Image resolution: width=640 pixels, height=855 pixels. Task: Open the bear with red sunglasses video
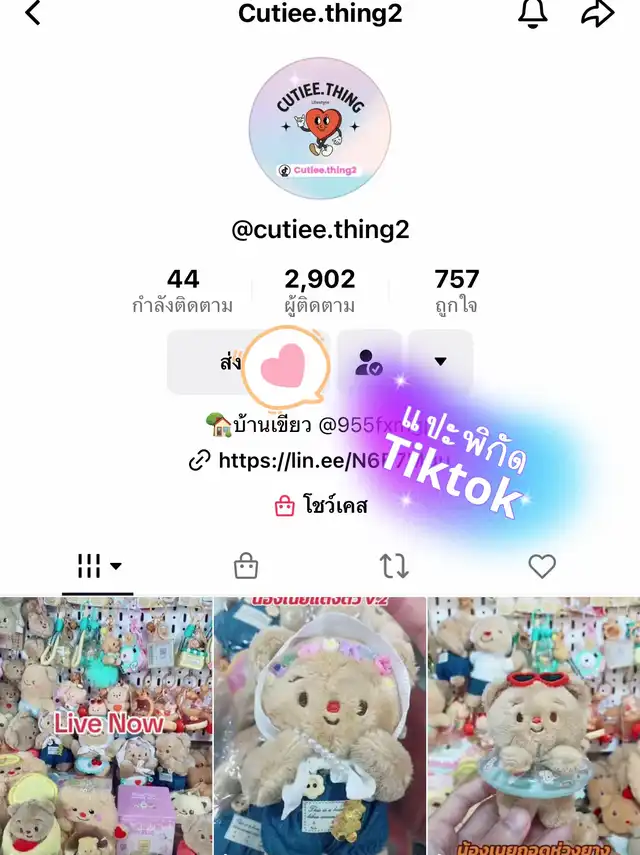pos(534,726)
